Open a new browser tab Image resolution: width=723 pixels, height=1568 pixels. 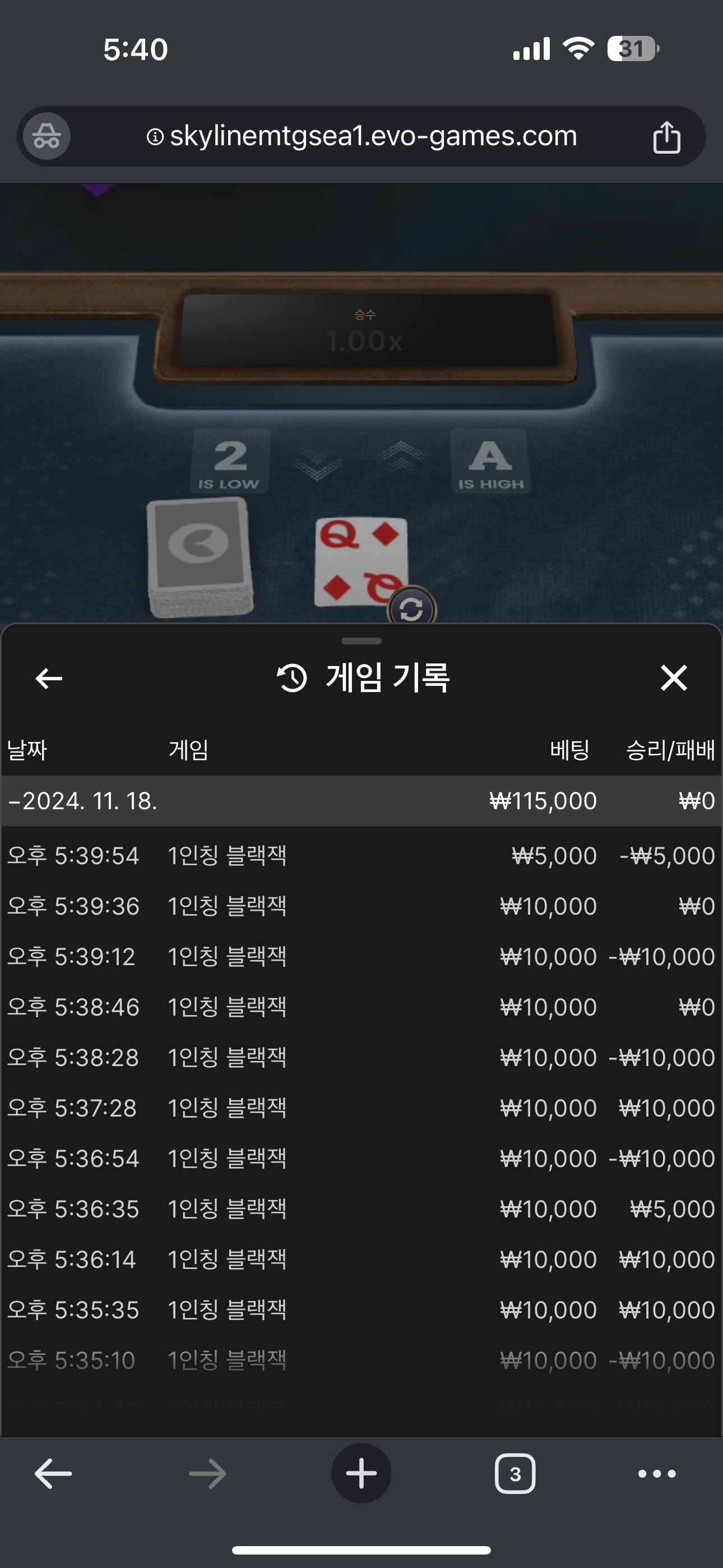pyautogui.click(x=361, y=1474)
